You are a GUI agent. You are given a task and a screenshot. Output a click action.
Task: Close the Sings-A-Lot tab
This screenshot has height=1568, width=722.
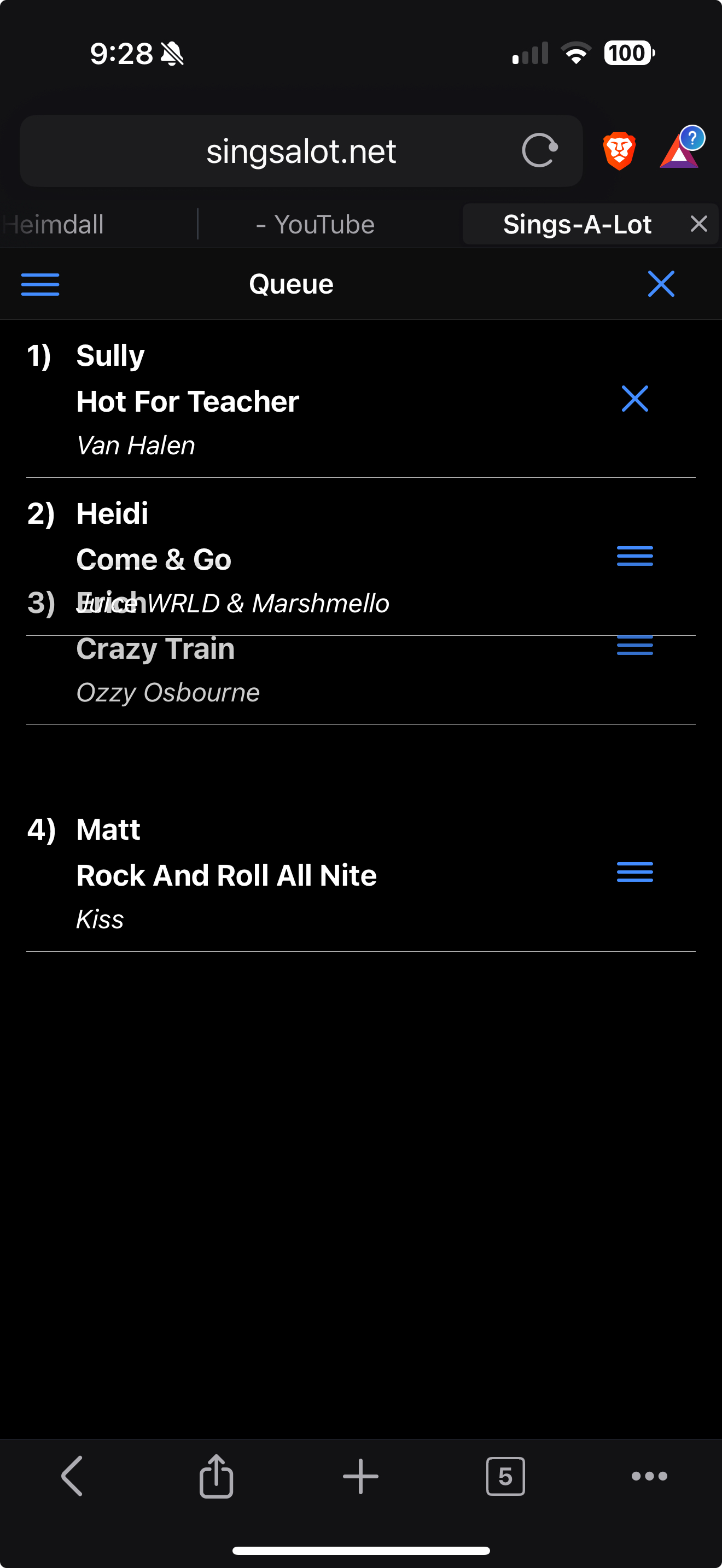(699, 224)
